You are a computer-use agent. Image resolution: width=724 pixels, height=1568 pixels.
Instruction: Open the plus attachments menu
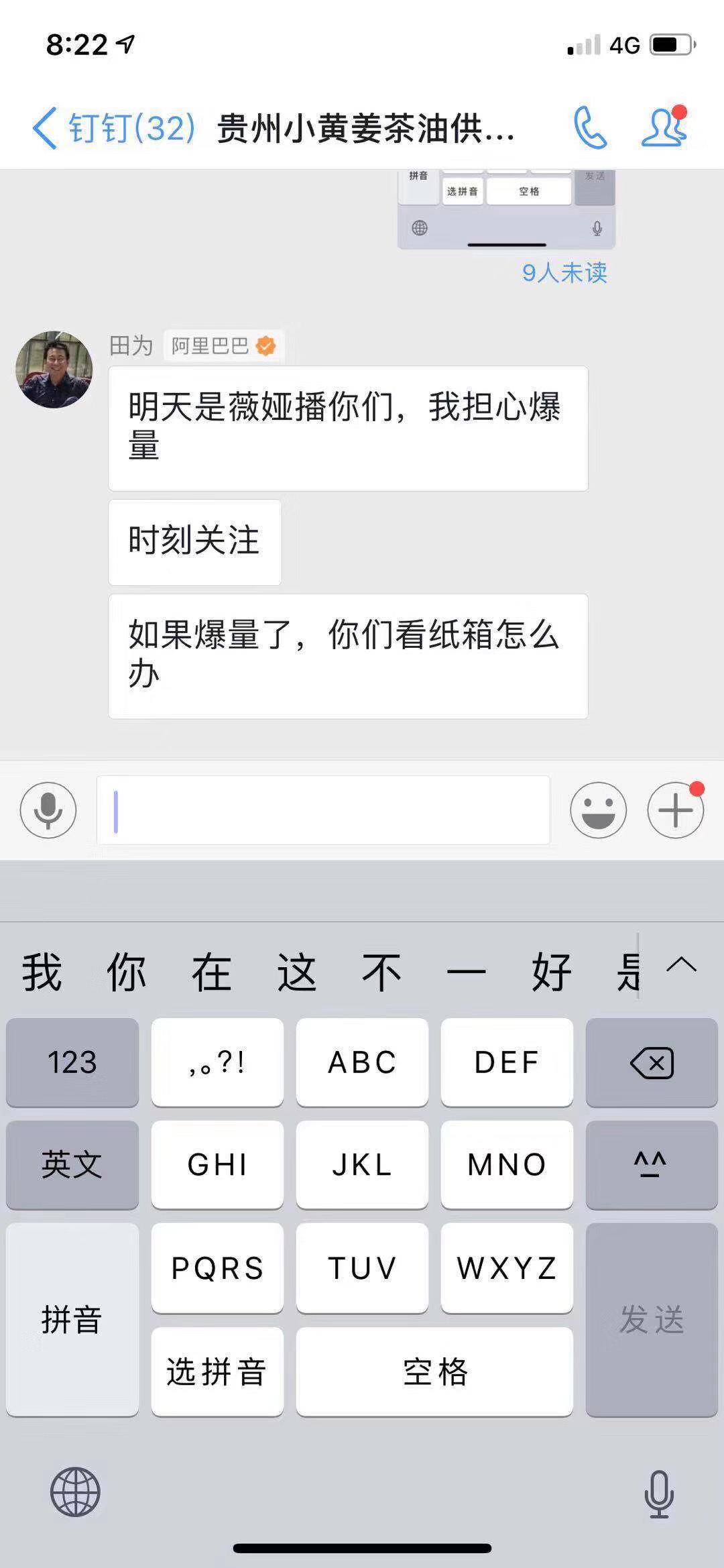pyautogui.click(x=675, y=810)
